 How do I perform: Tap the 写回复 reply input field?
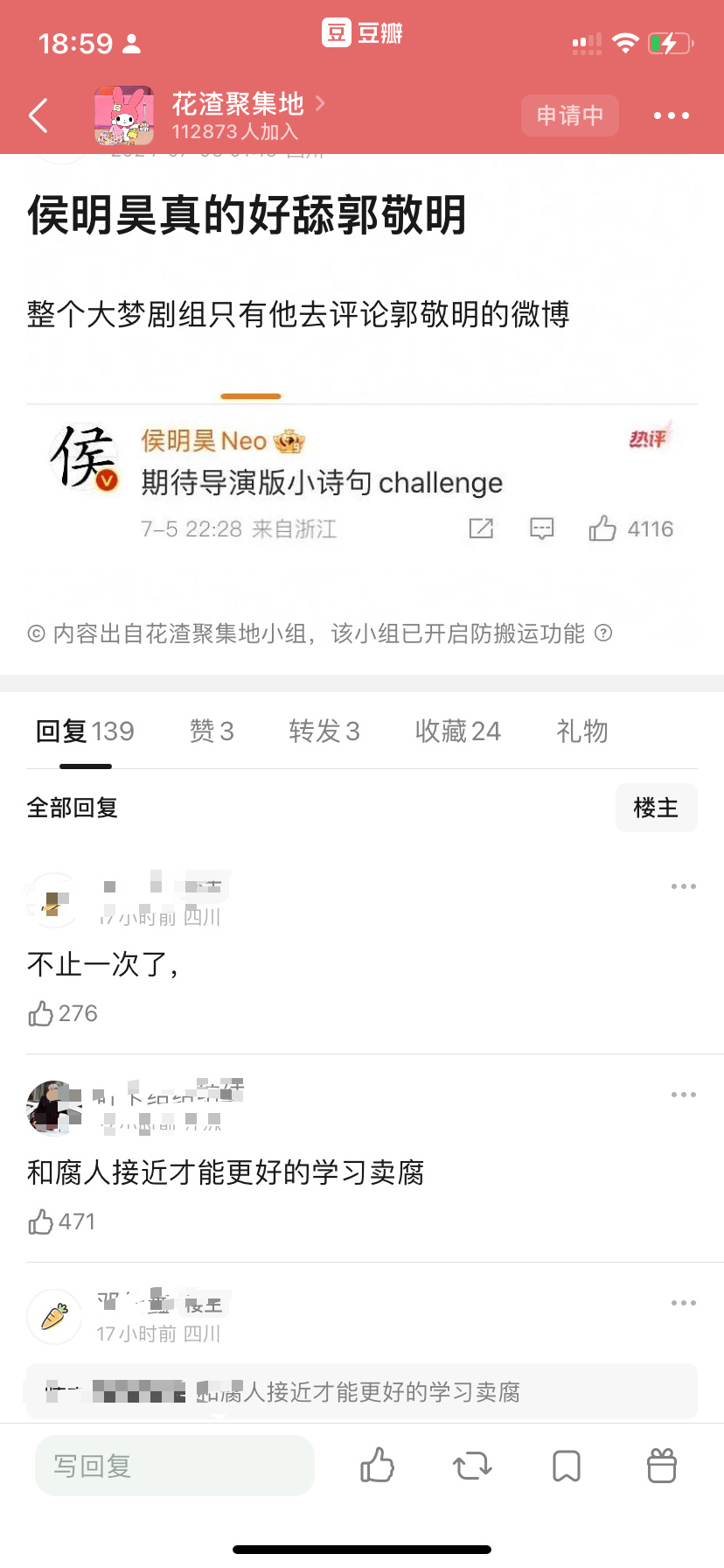point(174,1466)
